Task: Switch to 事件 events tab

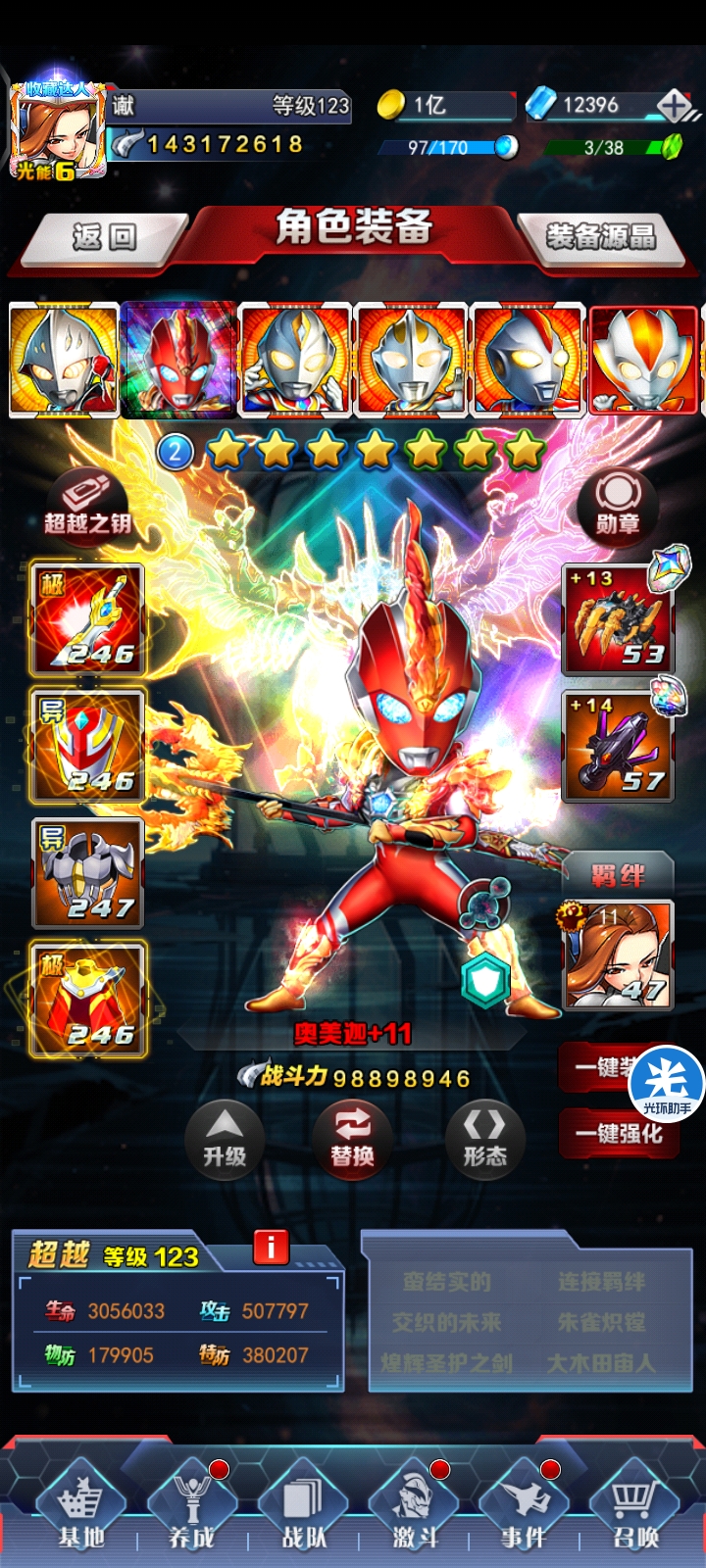Action: pos(524,1509)
